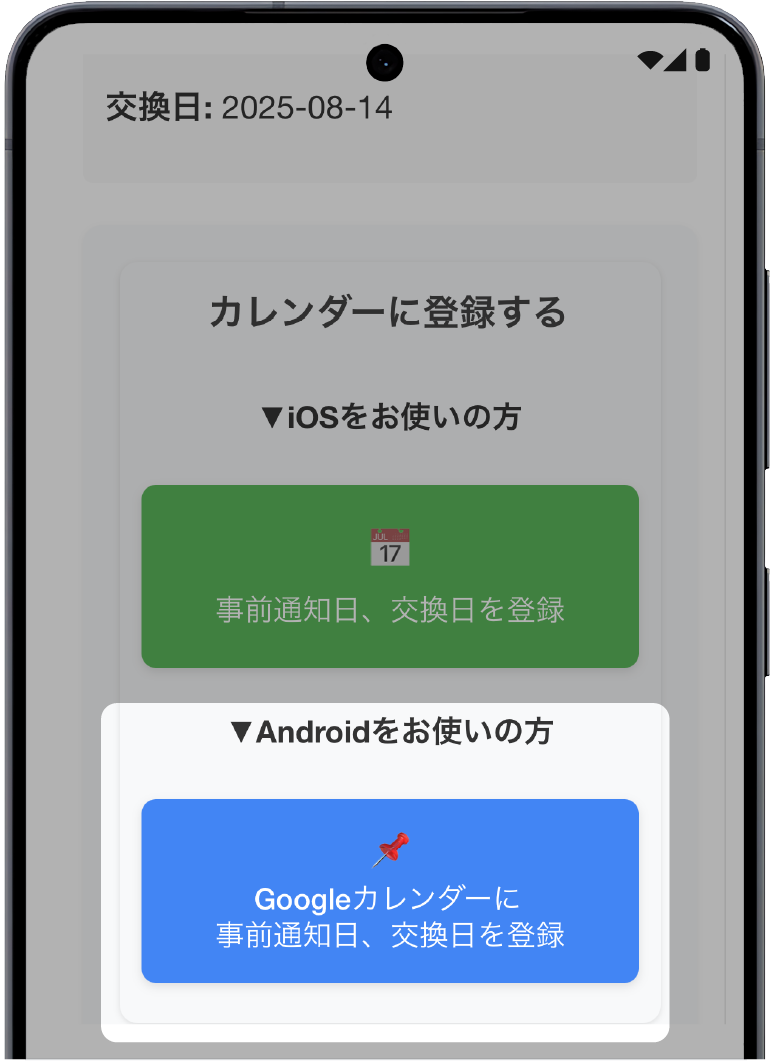Select the green iOS 事前通知日、交換日を登録 button

click(390, 576)
